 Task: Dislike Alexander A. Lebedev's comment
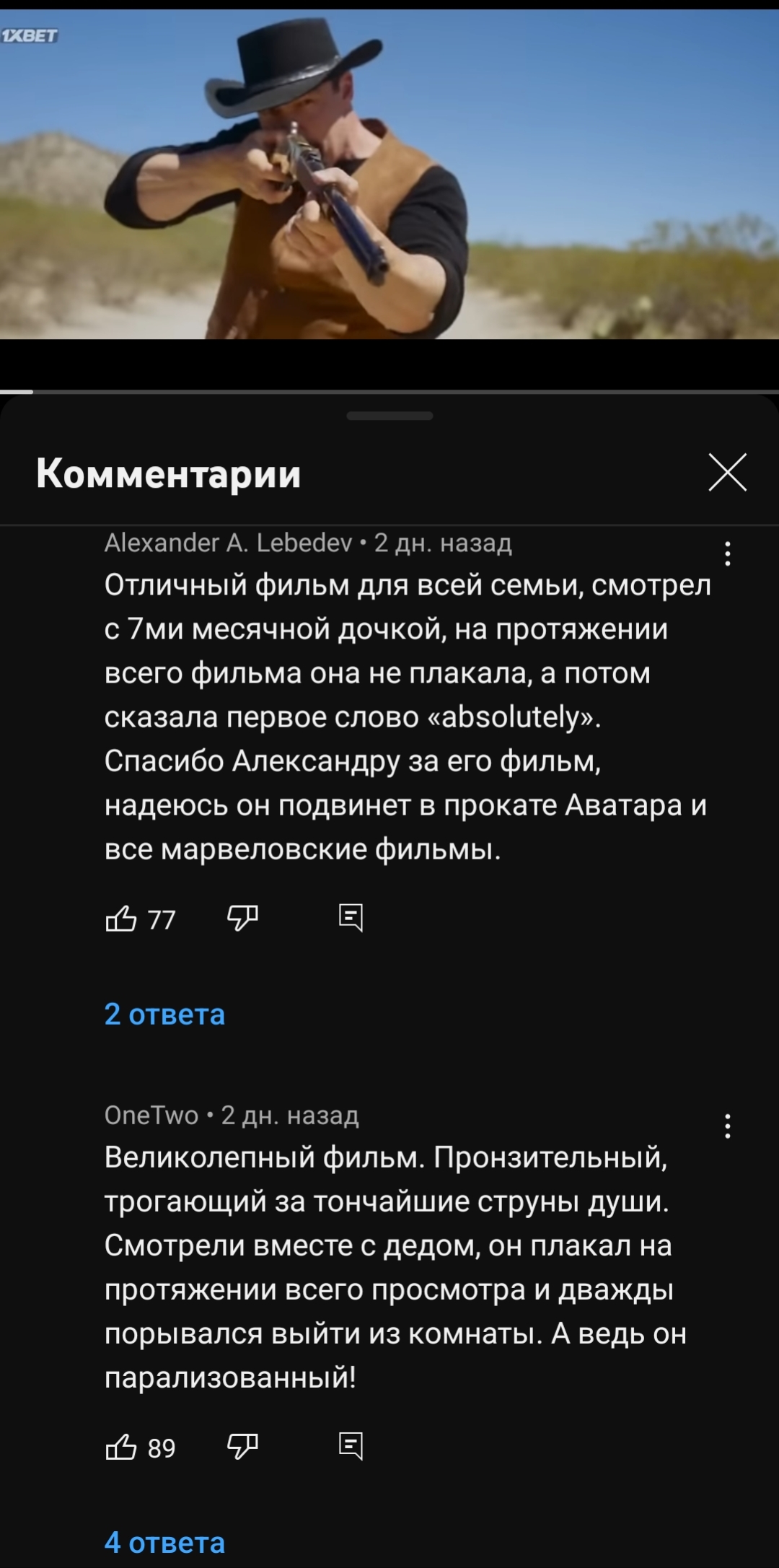242,919
